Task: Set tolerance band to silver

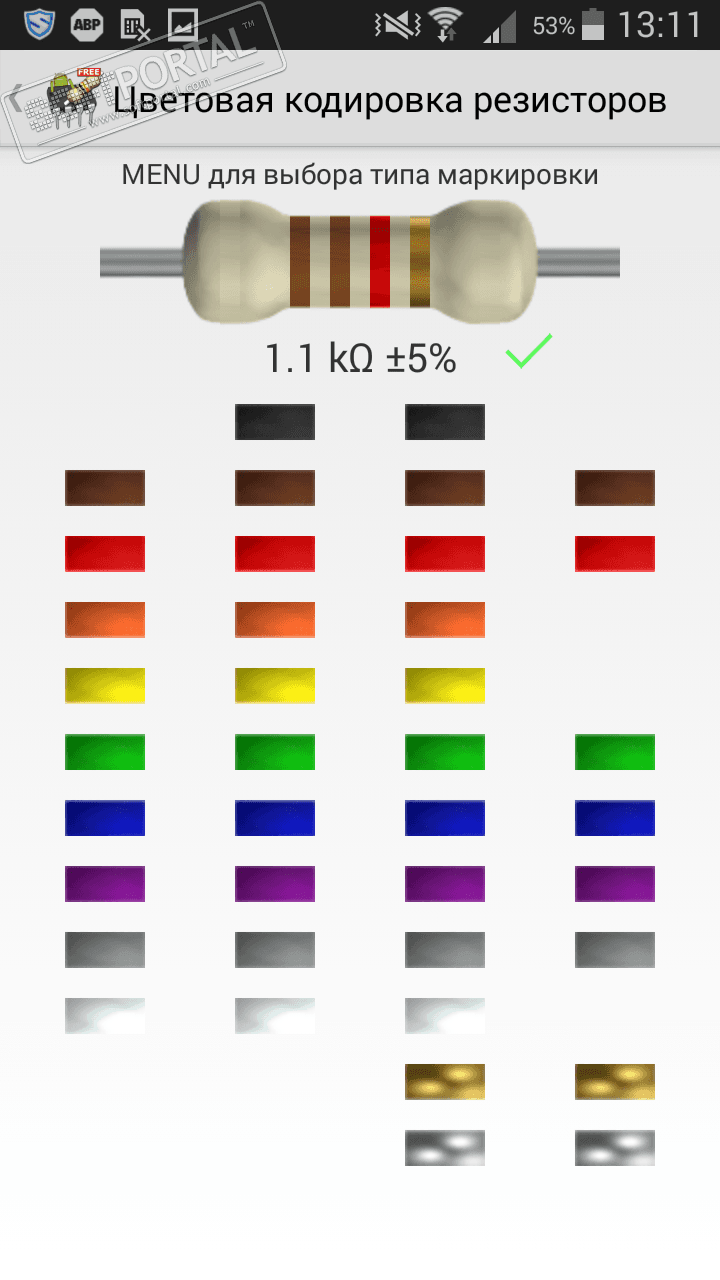Action: (615, 1148)
